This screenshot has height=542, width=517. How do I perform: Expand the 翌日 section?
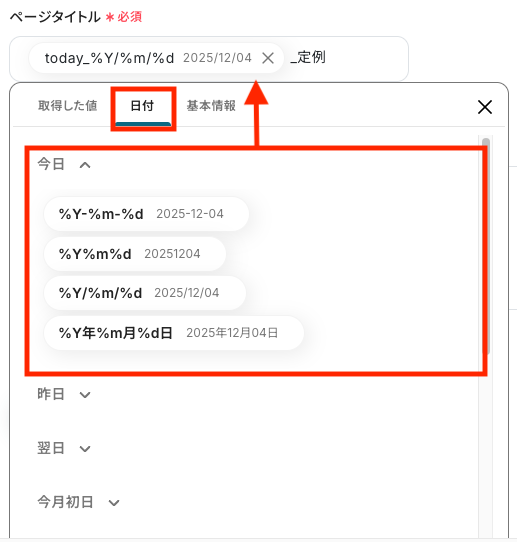tap(64, 448)
